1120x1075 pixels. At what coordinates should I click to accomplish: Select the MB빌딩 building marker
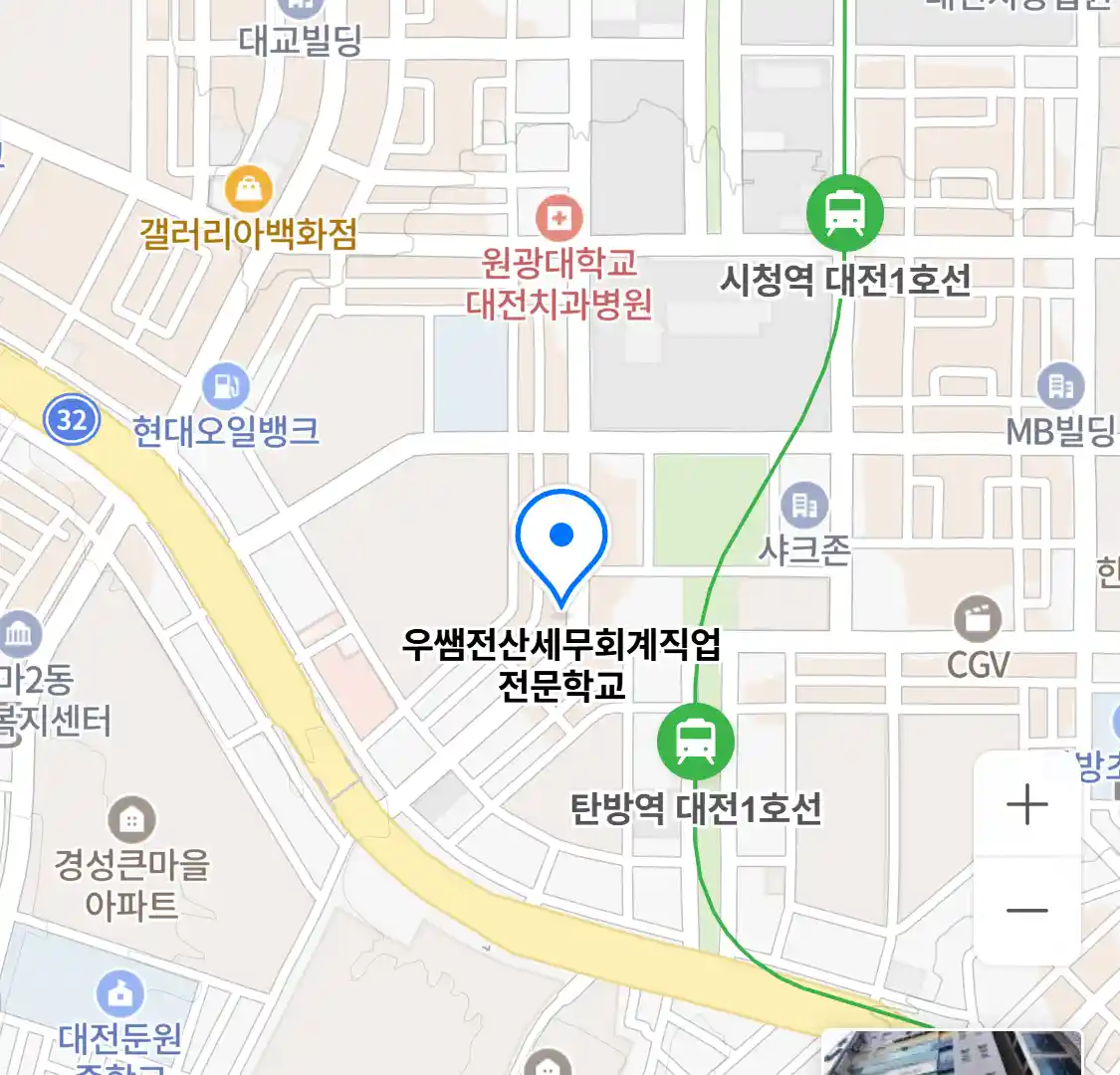tap(1060, 386)
